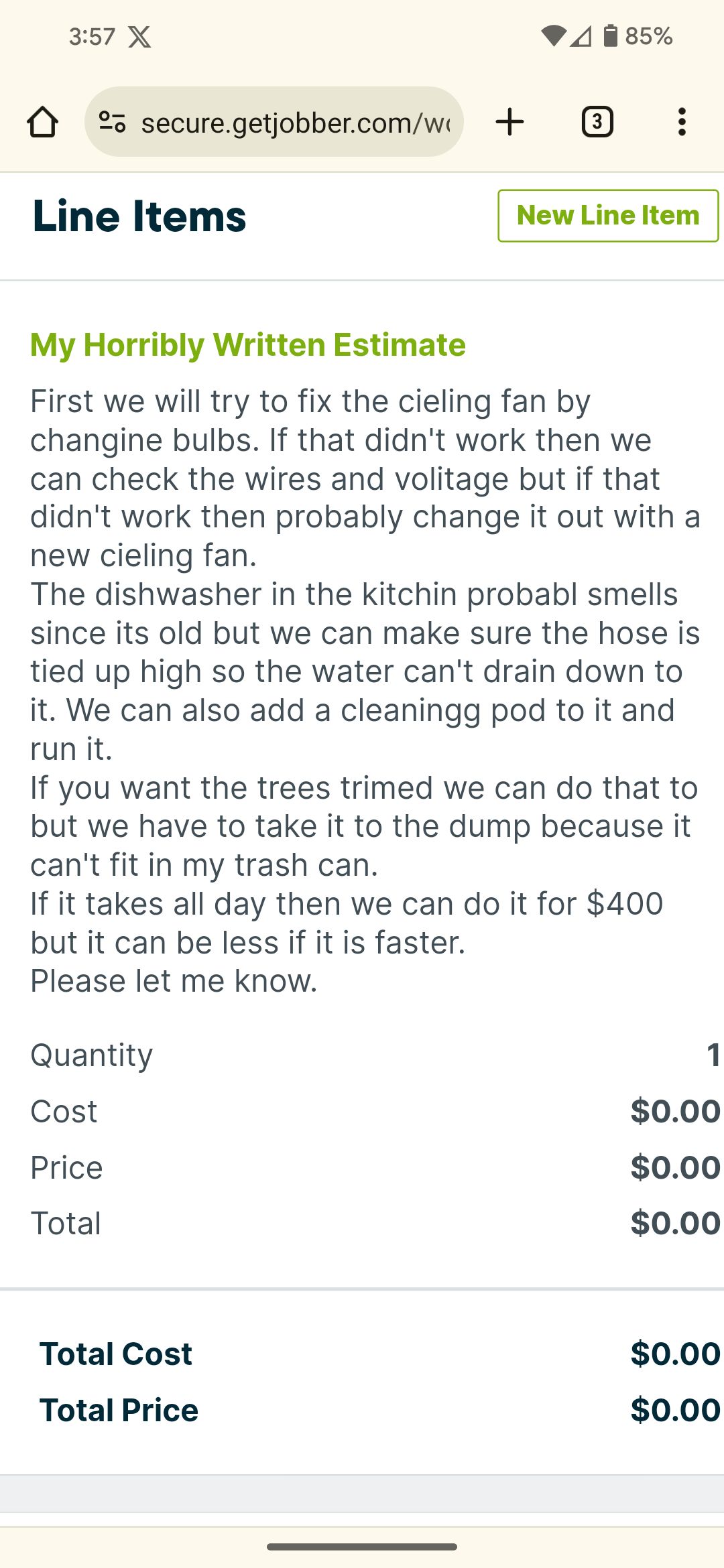View the open tabs switcher

(597, 122)
